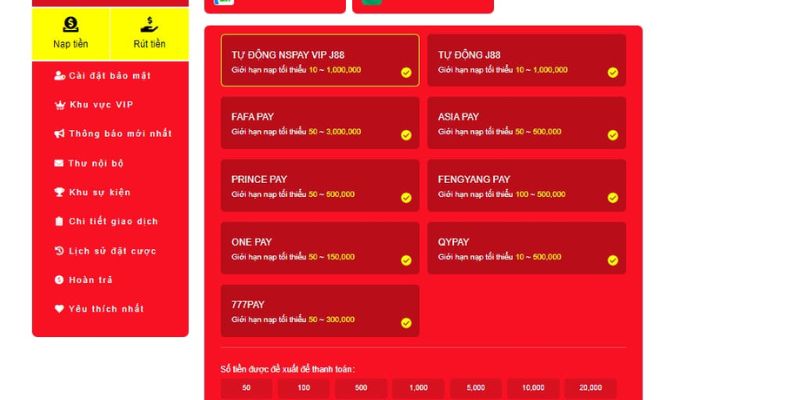Screen dimensions: 800x400
Task: Open Thông báo mới nhất
Action: (119, 133)
